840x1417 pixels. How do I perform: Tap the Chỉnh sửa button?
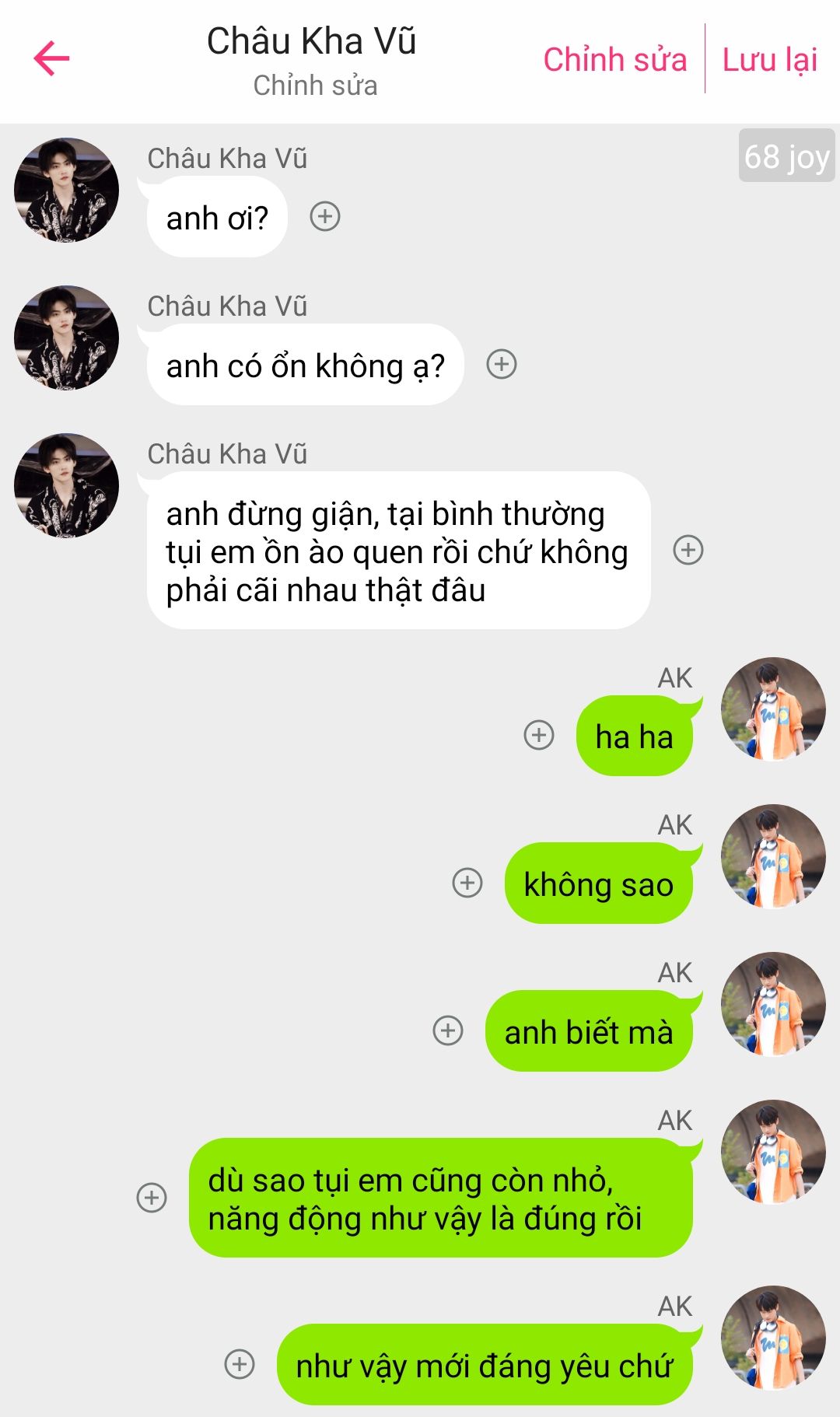point(614,60)
